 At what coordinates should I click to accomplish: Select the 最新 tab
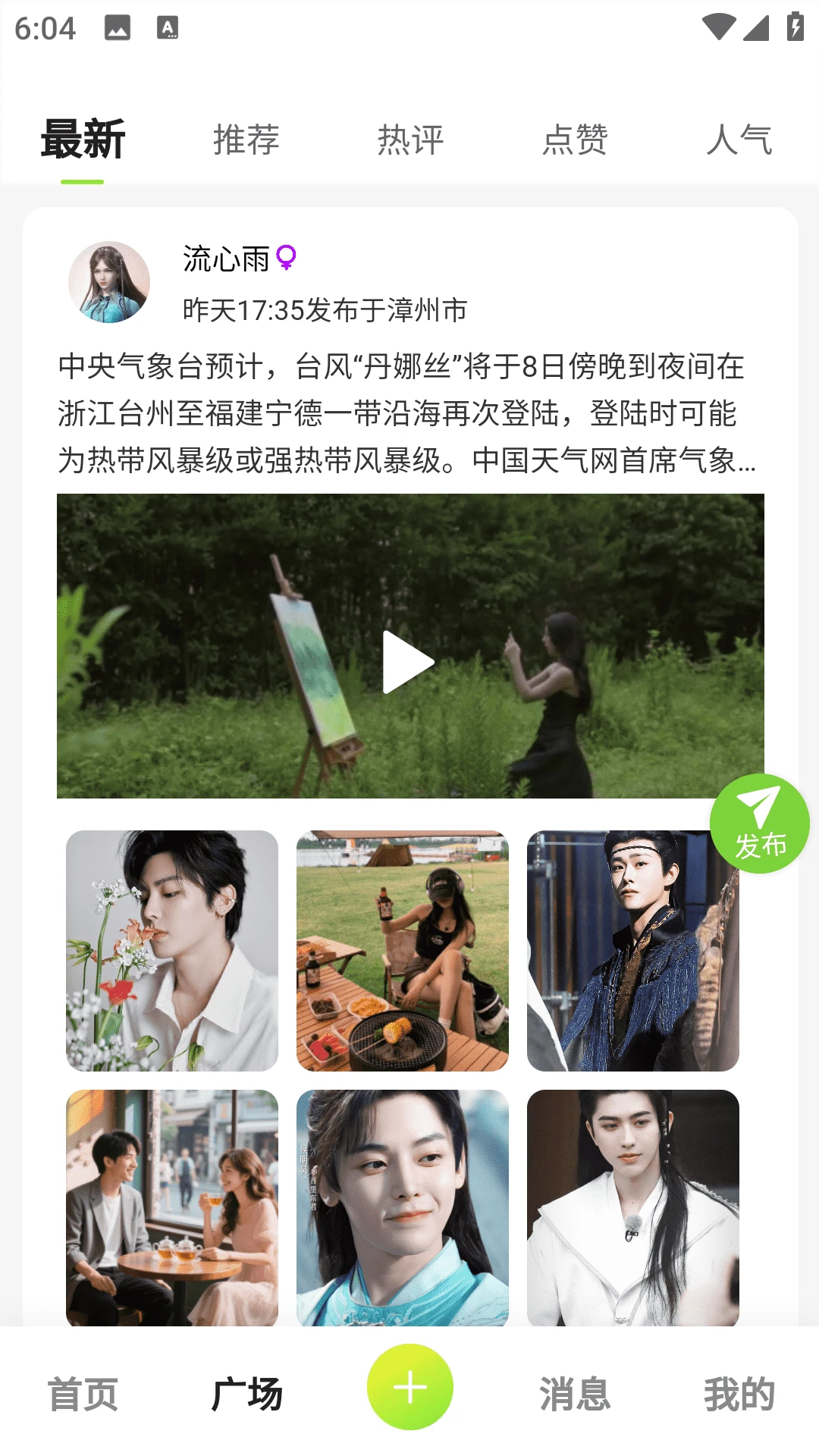pos(83,140)
